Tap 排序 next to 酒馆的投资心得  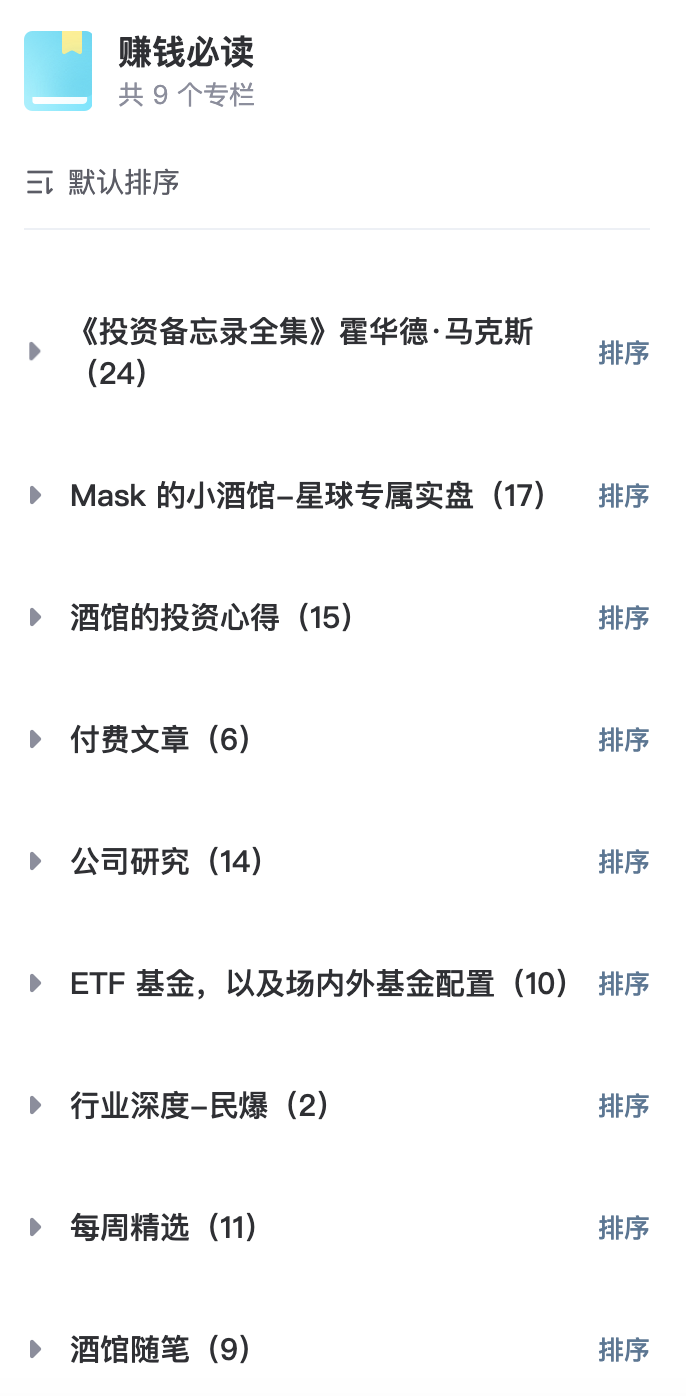[623, 618]
